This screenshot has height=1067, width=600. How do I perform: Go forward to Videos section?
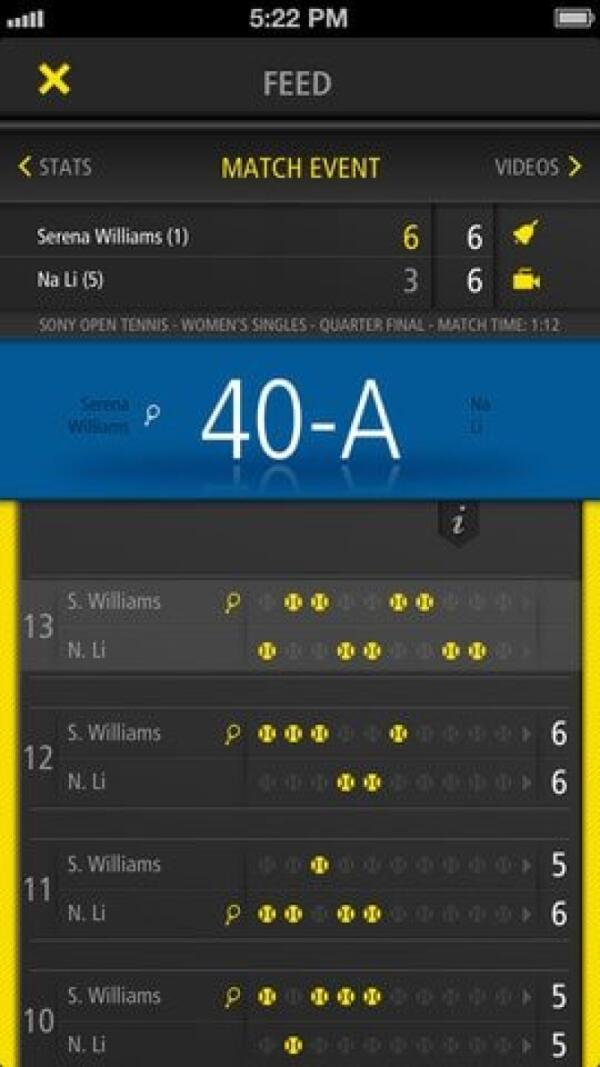pyautogui.click(x=538, y=167)
